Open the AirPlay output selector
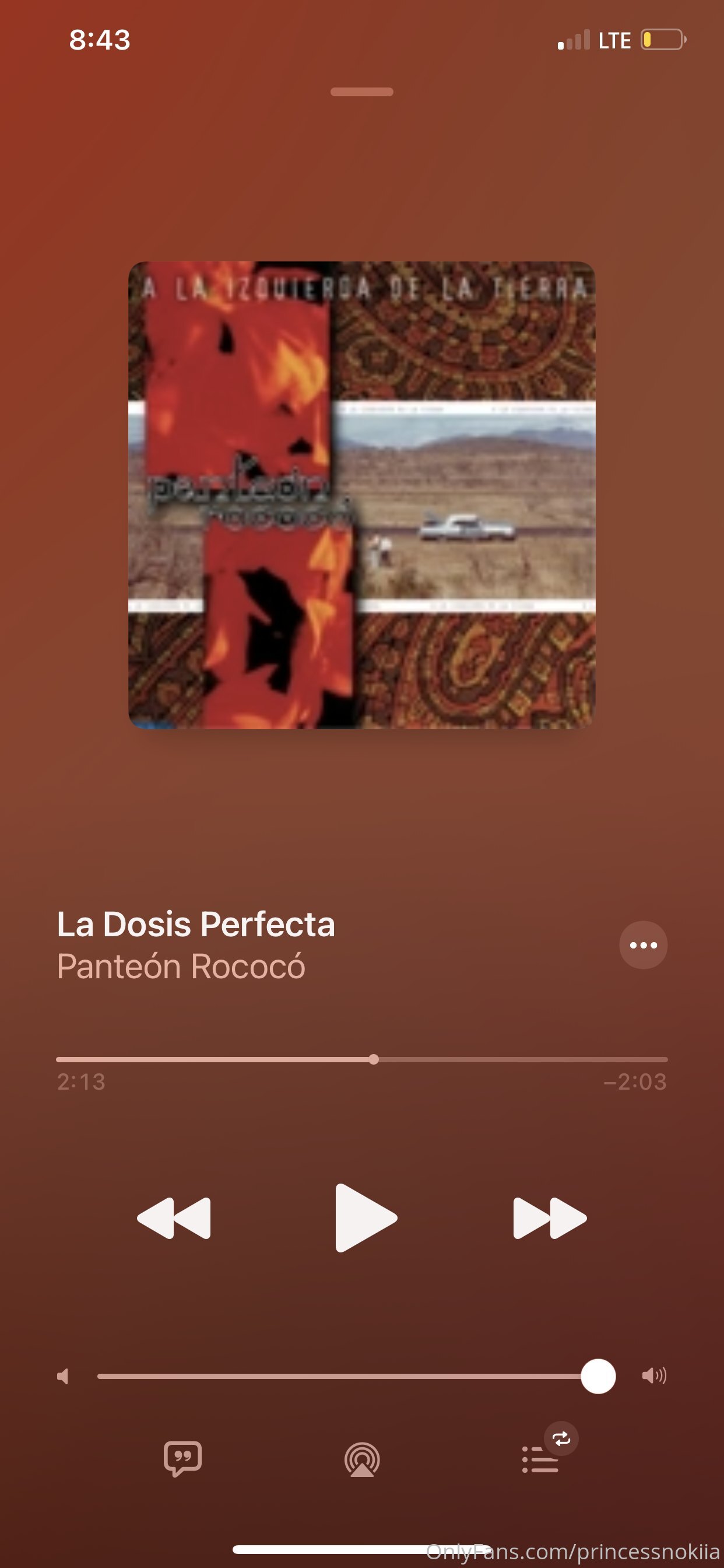The height and width of the screenshot is (1568, 724). pyautogui.click(x=362, y=1459)
